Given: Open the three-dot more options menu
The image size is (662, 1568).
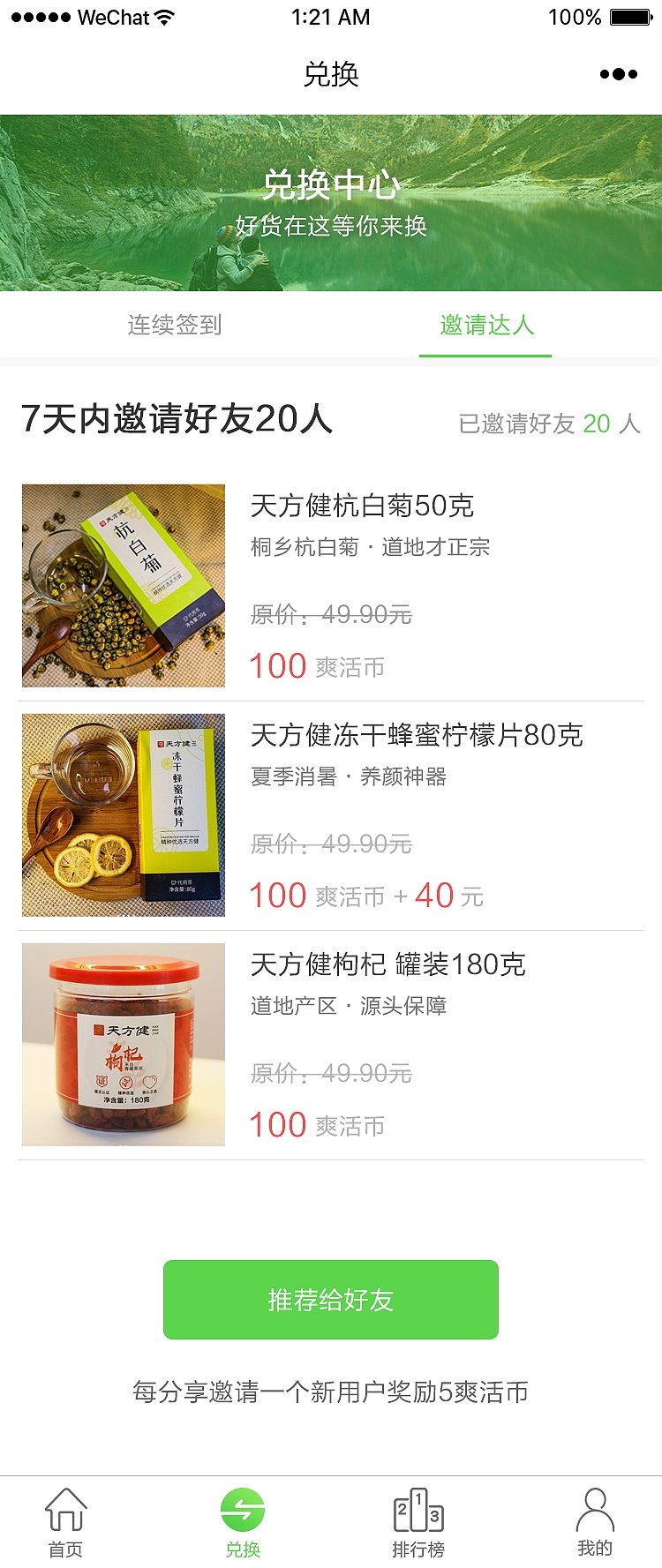Looking at the screenshot, I should (x=620, y=74).
